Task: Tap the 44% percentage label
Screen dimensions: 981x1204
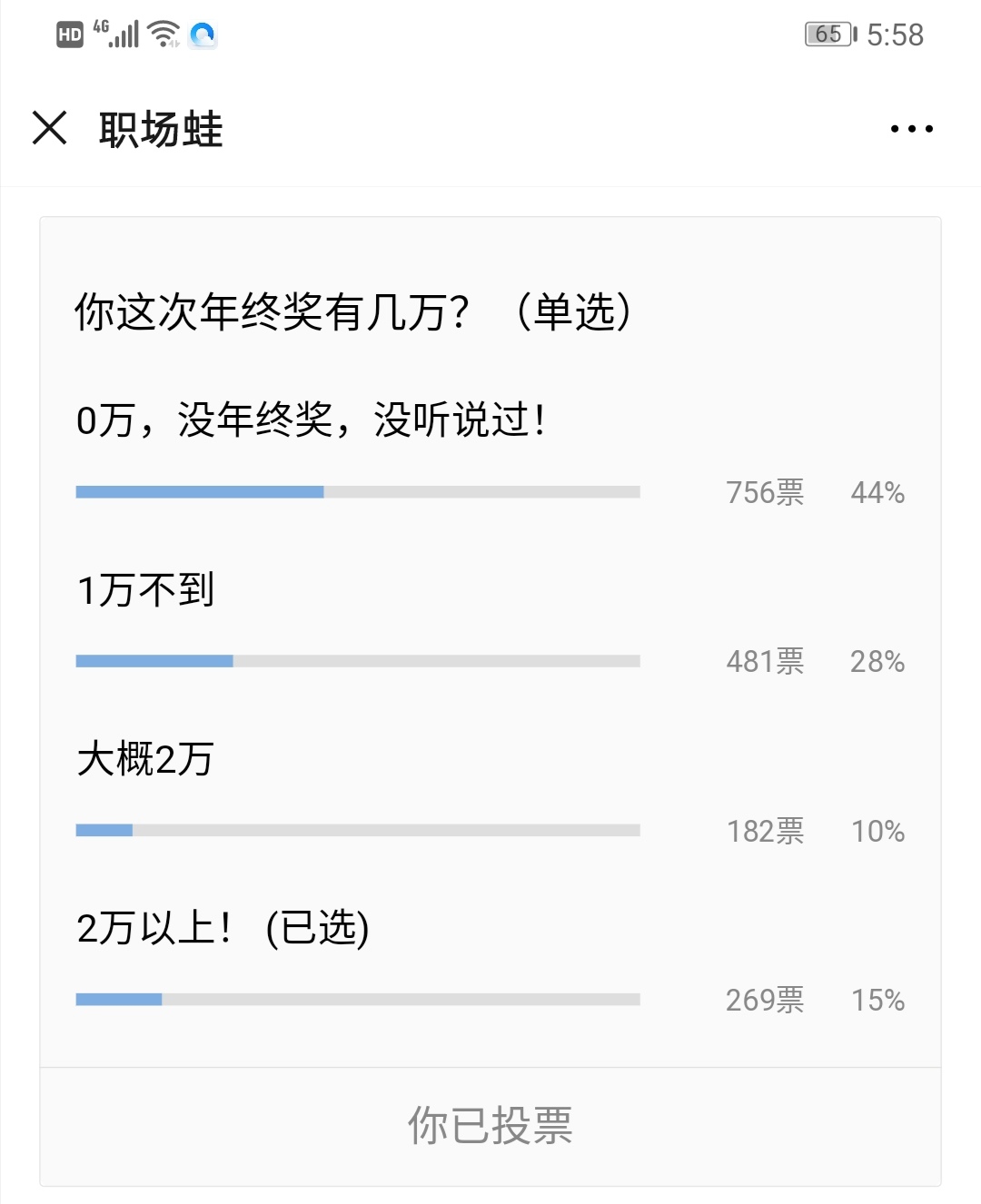Action: coord(875,492)
